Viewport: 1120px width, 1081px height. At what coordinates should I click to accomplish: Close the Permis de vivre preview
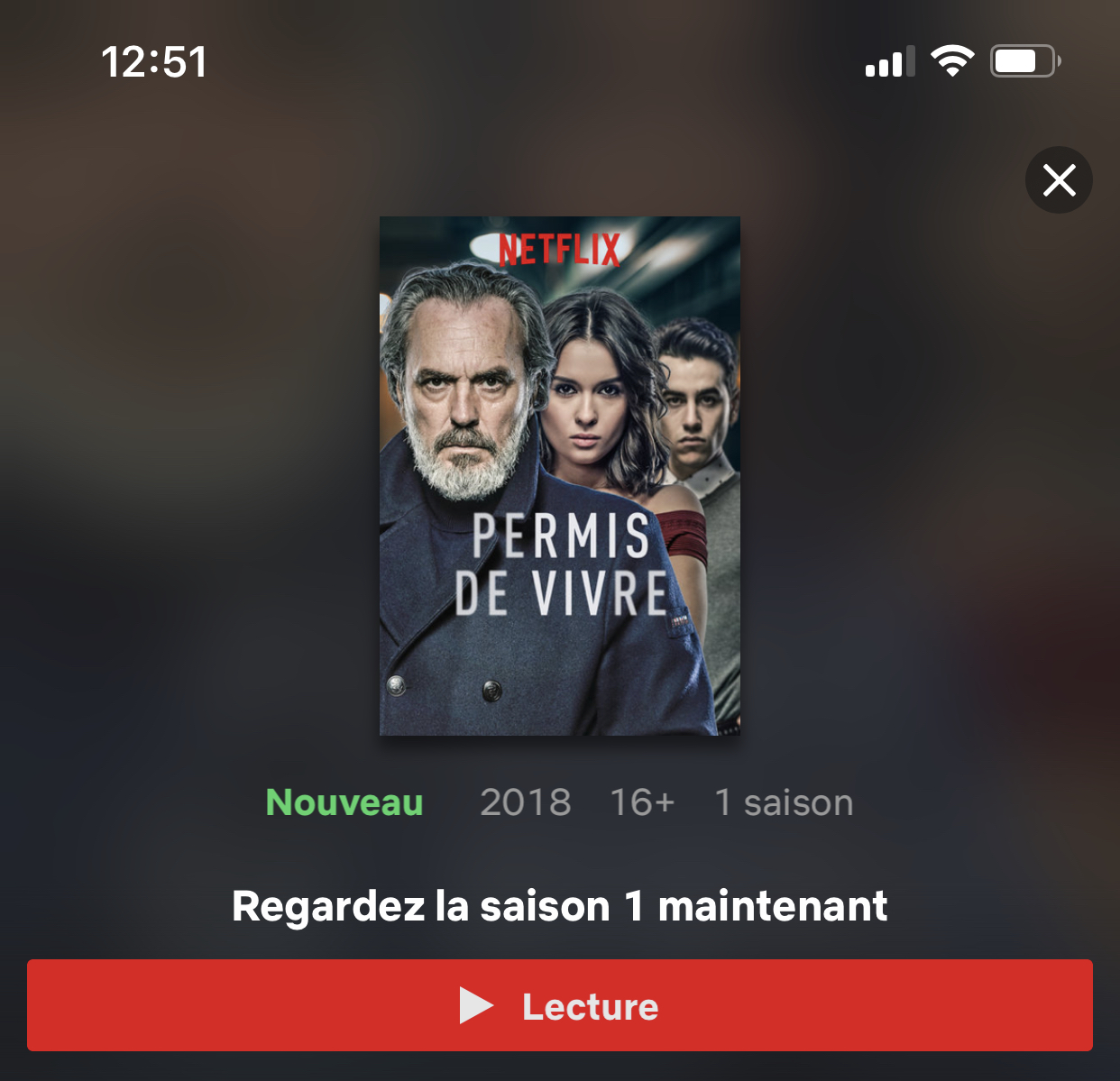tap(1059, 180)
